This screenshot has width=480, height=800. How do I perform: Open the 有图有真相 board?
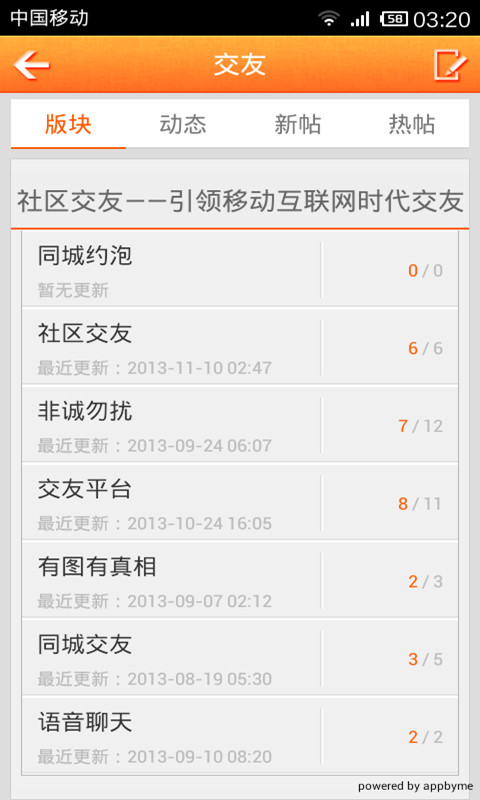[240, 580]
